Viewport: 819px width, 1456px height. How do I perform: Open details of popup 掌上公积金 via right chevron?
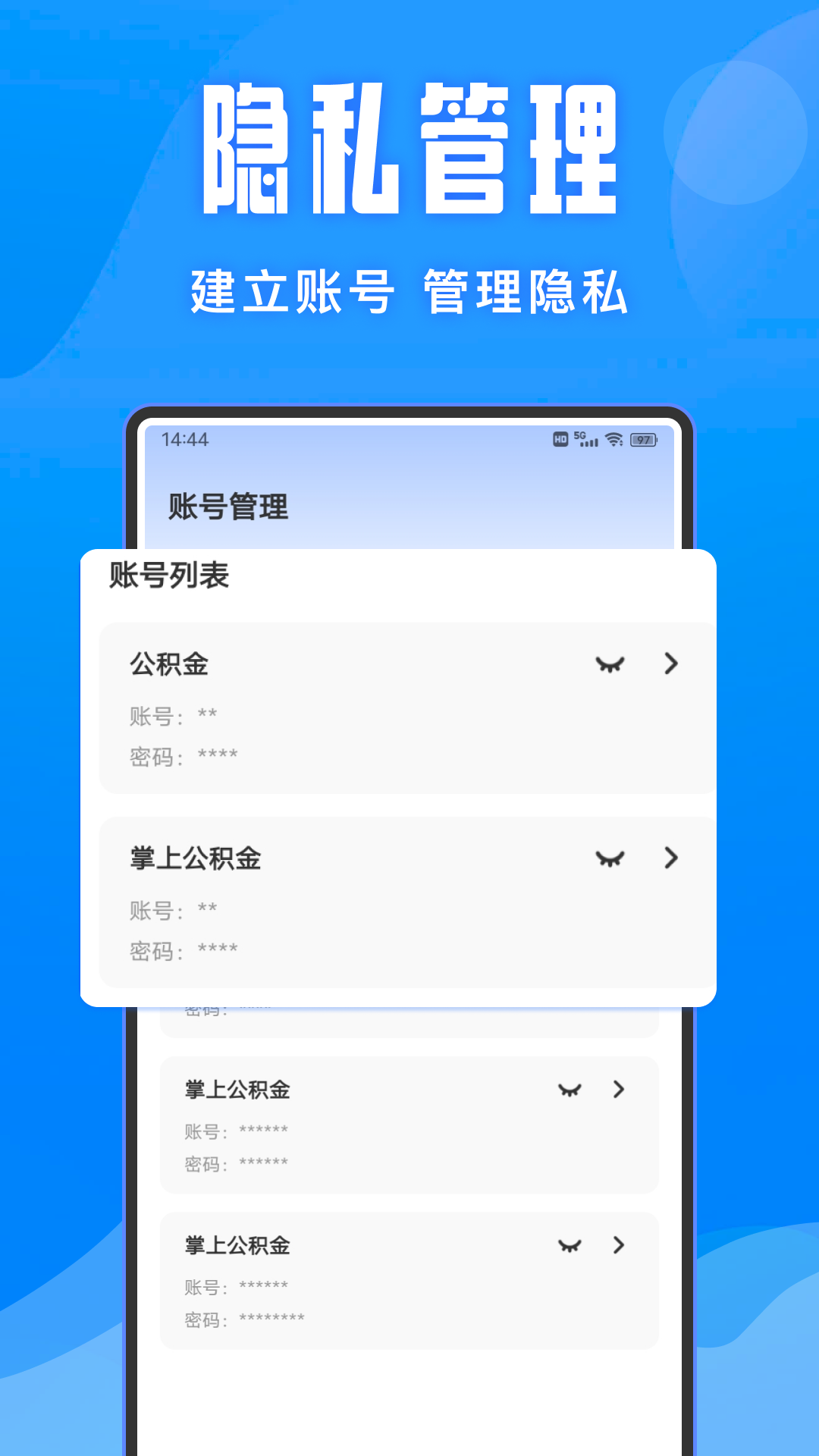point(670,858)
